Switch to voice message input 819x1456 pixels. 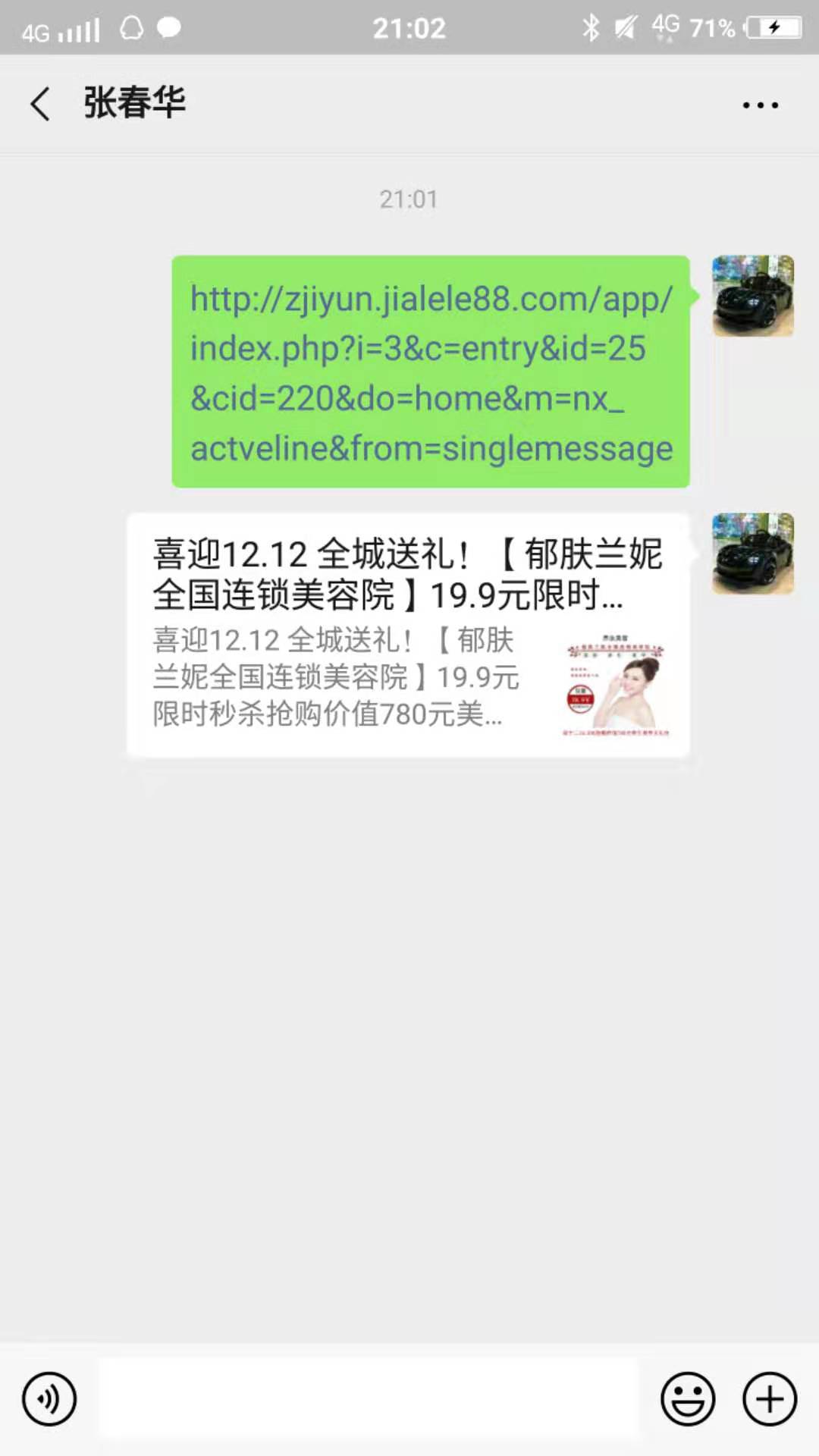49,1398
